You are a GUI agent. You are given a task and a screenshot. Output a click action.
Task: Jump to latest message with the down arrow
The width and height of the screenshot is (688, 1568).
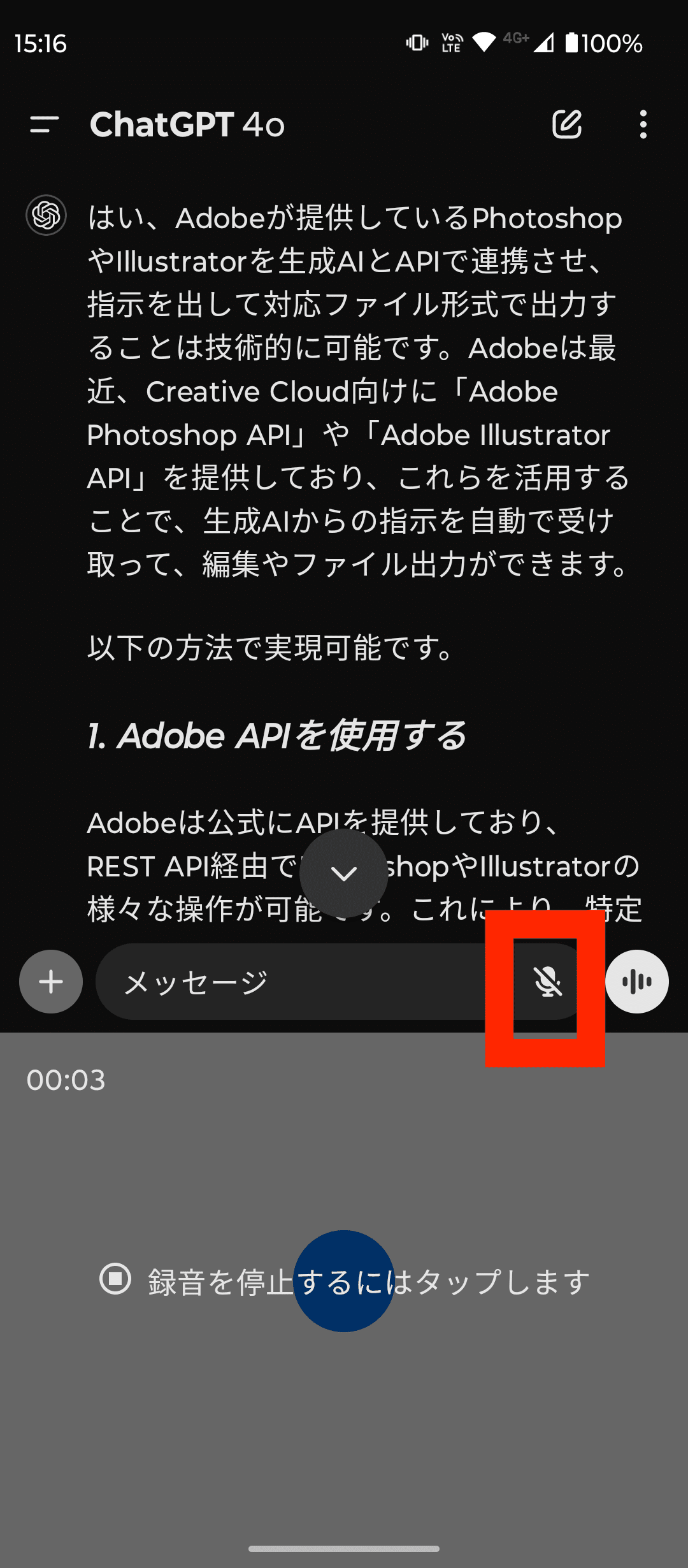(x=344, y=873)
